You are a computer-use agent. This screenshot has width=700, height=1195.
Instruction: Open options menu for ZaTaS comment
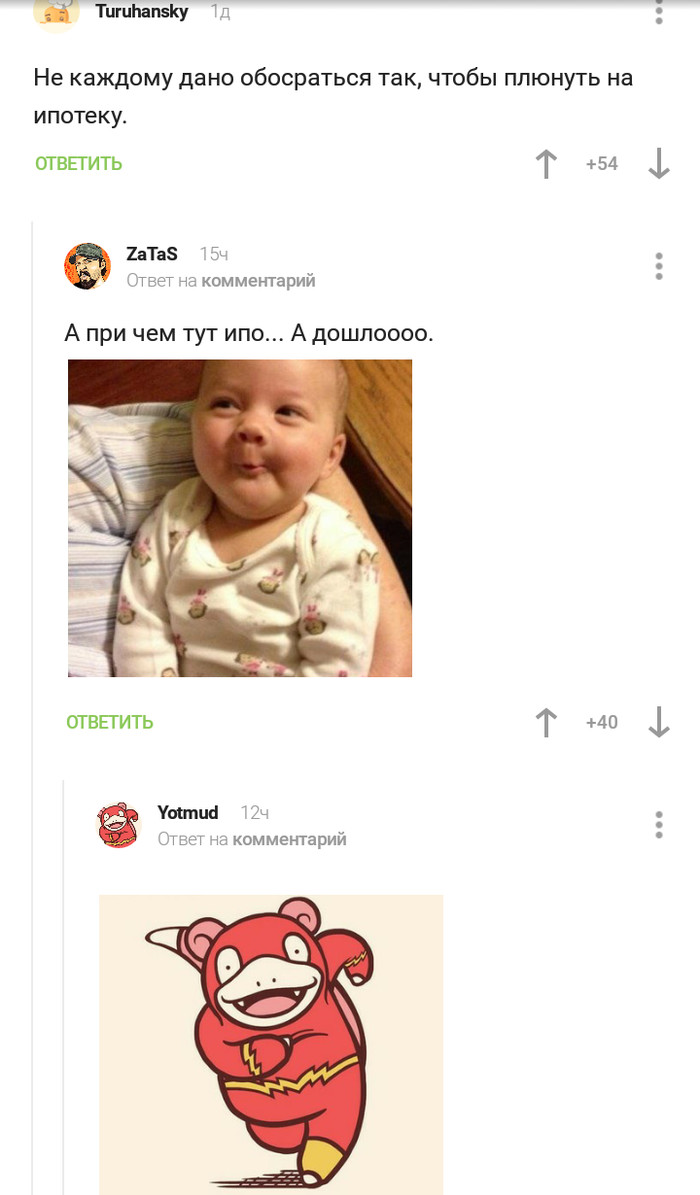(658, 266)
